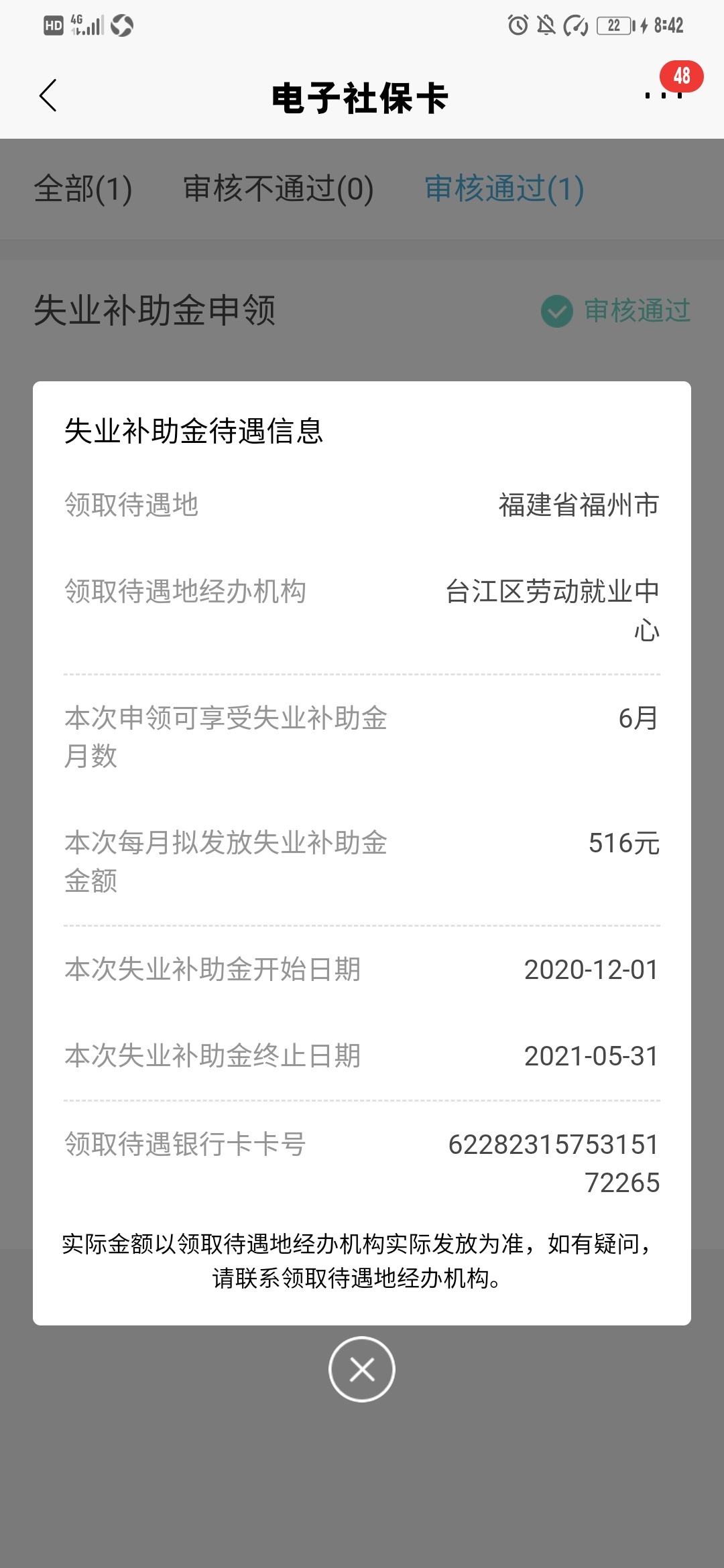Select the 审核通过(1) tab
This screenshot has width=724, height=1568.
[504, 189]
